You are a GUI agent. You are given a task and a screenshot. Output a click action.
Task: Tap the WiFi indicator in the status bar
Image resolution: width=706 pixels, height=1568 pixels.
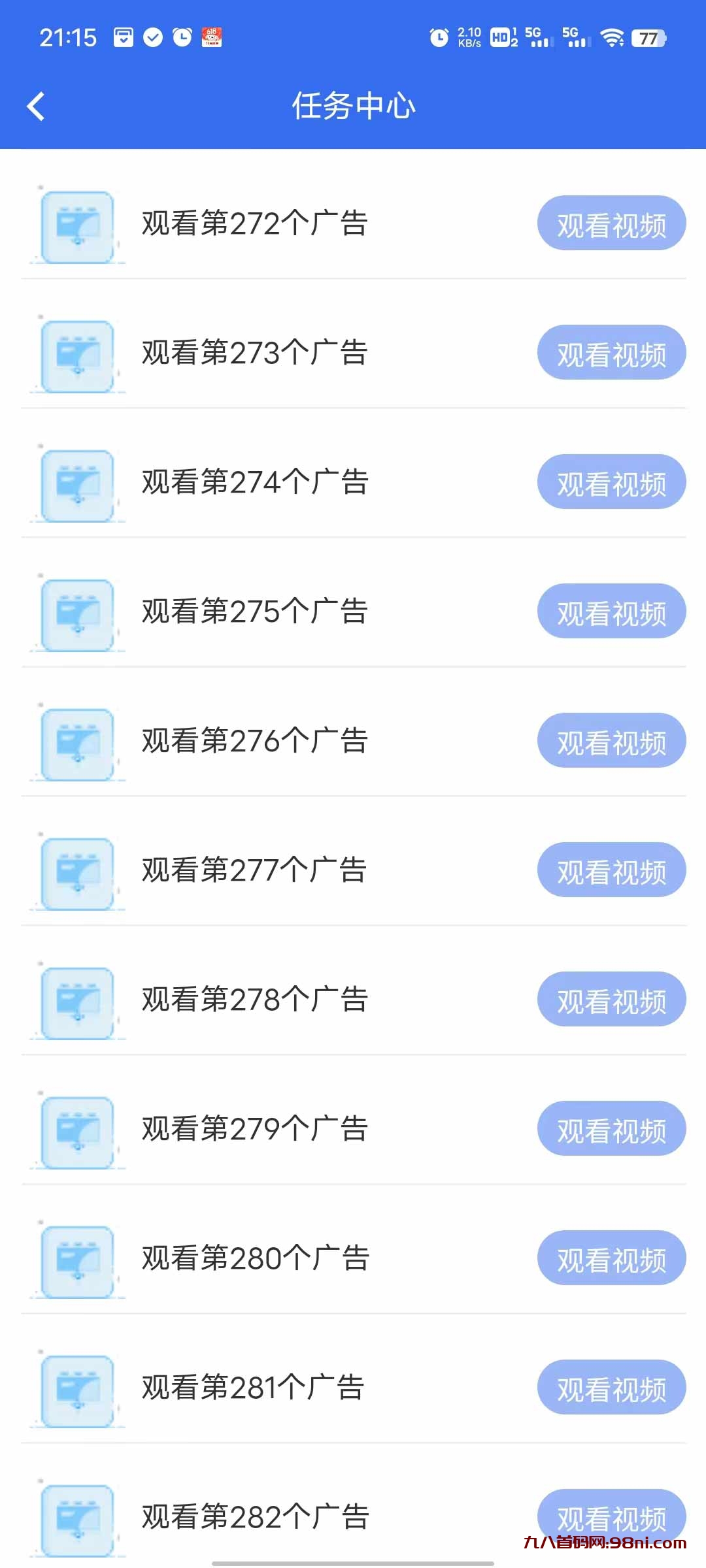tap(612, 37)
